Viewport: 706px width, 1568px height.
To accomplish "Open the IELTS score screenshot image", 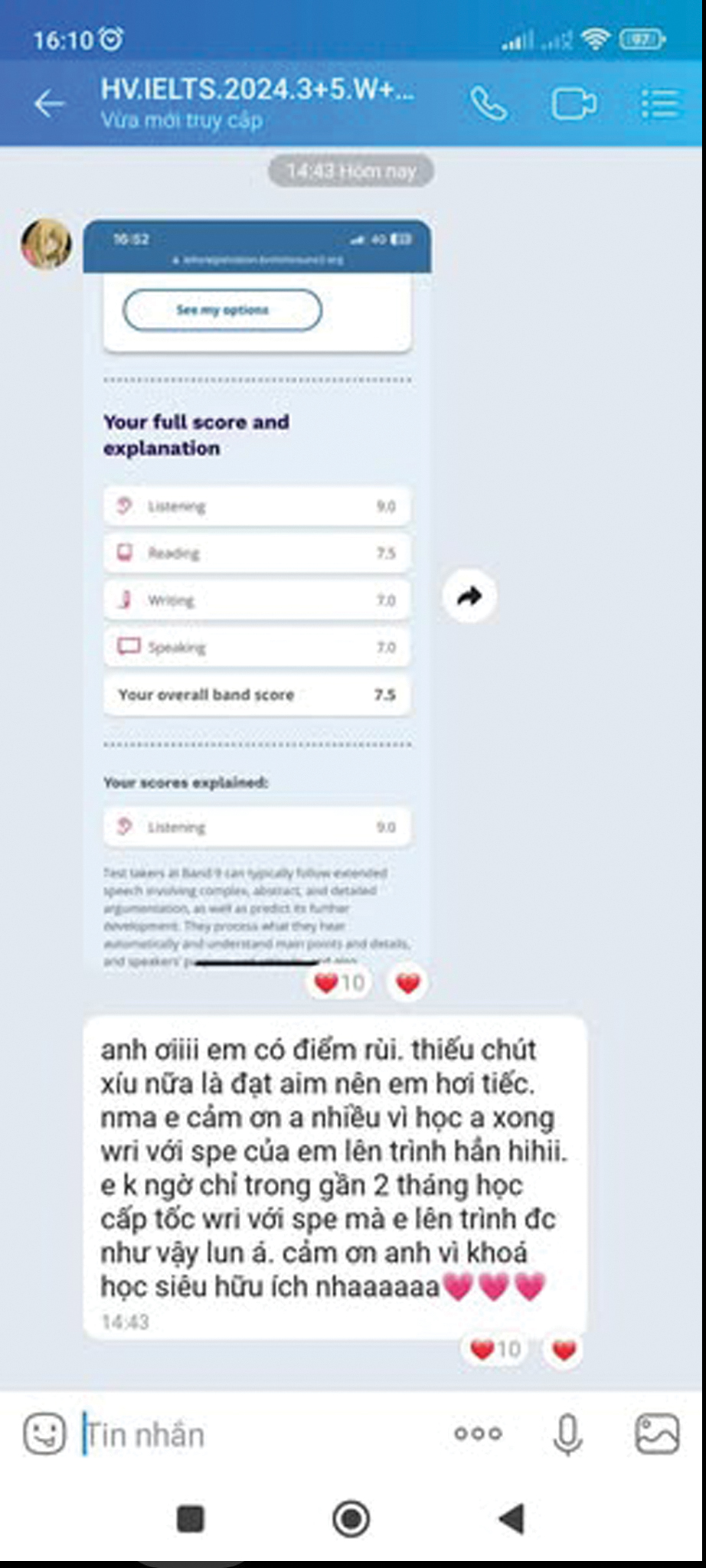I will (257, 594).
